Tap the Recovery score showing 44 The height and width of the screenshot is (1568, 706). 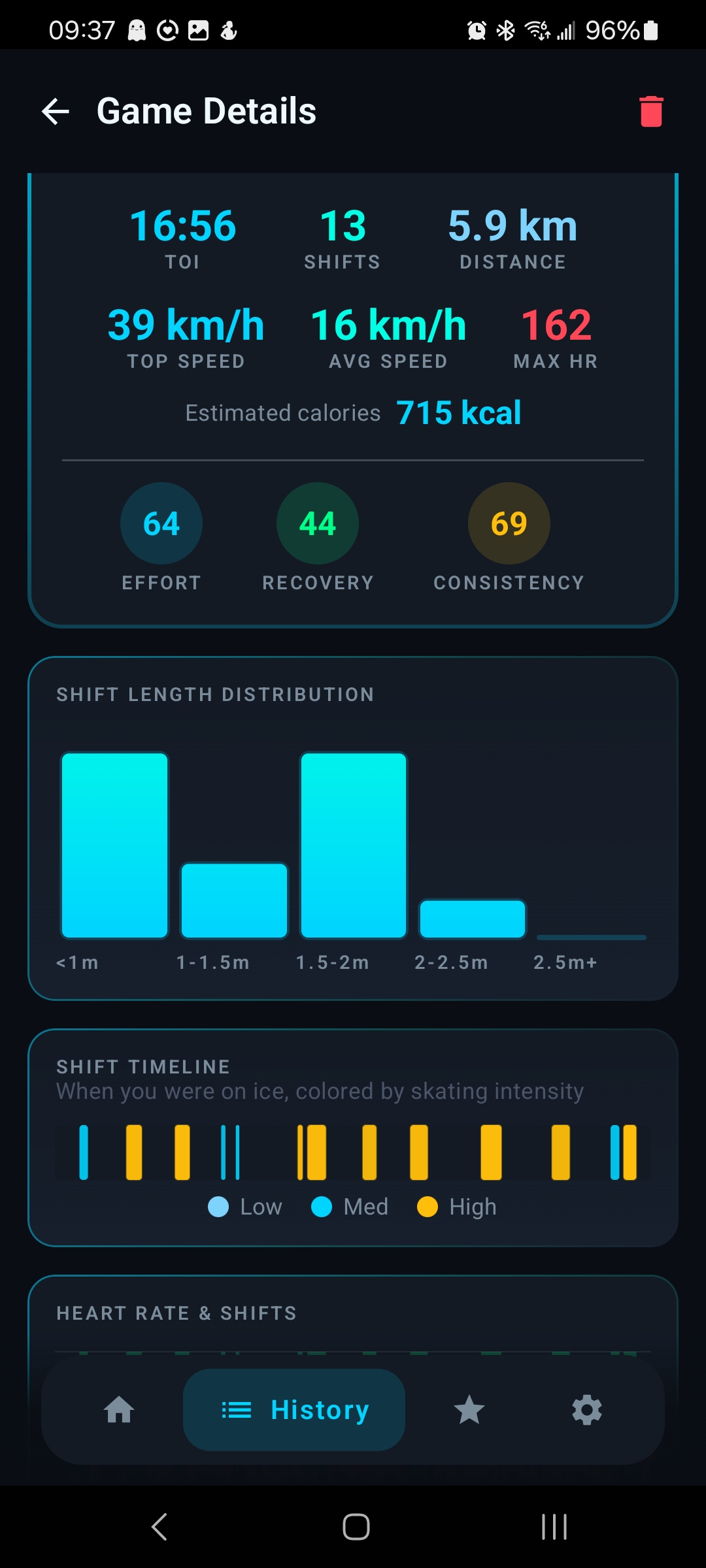[317, 523]
